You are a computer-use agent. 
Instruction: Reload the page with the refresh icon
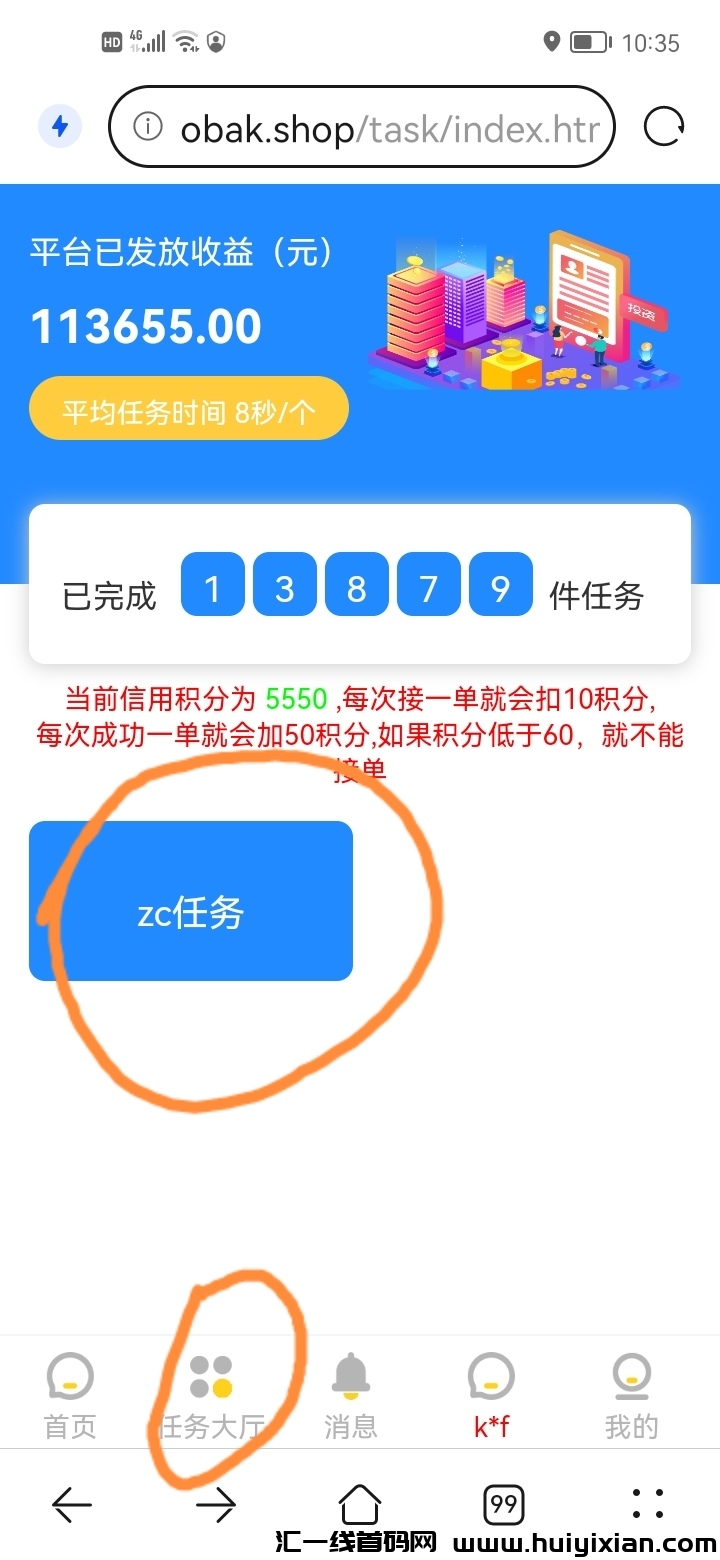[x=663, y=127]
